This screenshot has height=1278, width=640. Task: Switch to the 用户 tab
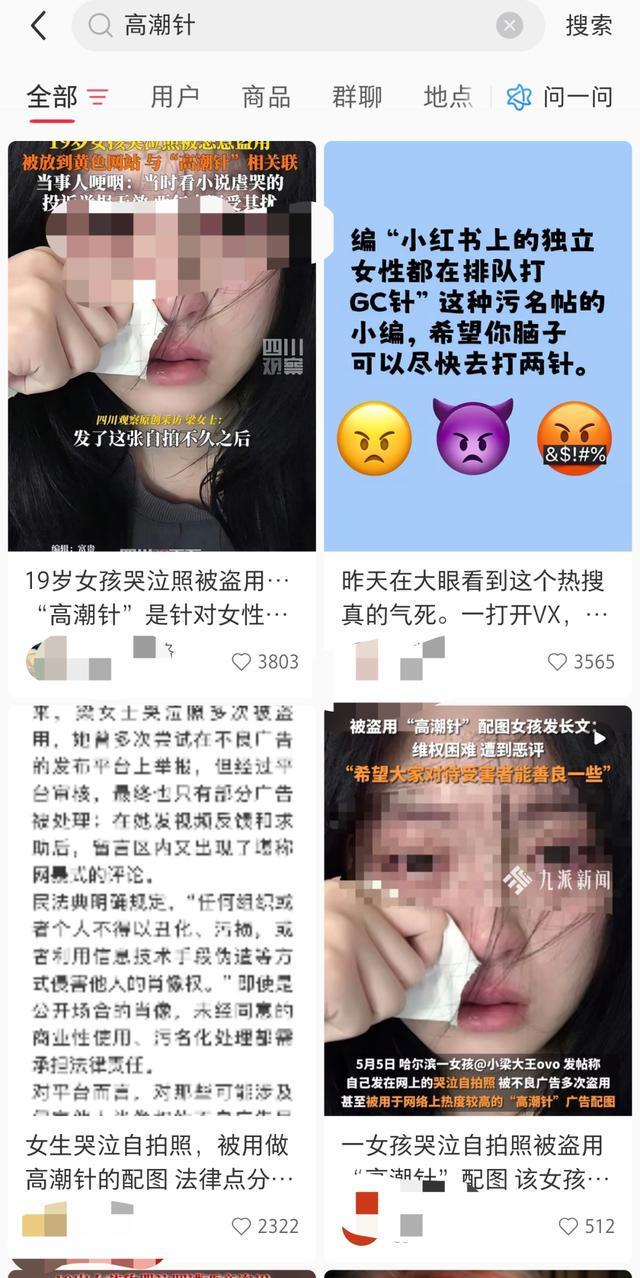[174, 97]
